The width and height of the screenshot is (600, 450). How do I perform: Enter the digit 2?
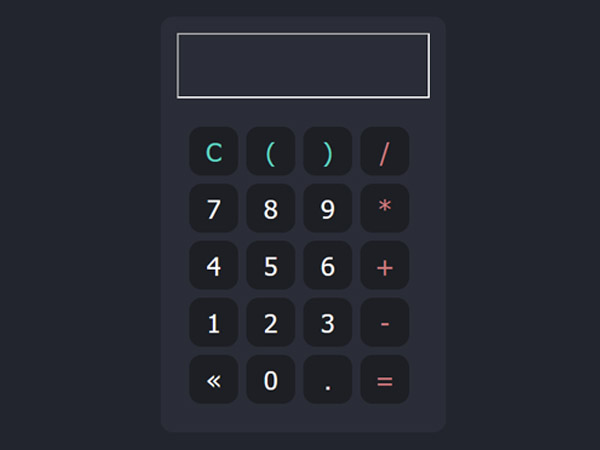[270, 323]
